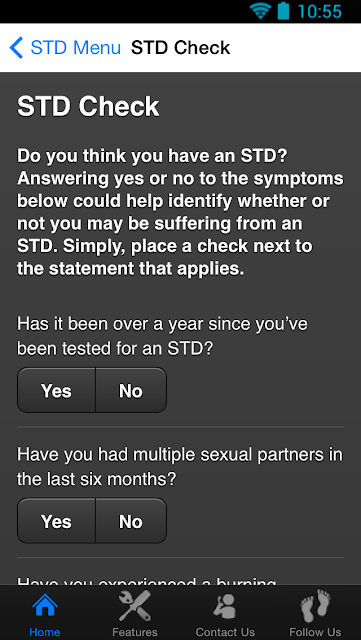The height and width of the screenshot is (640, 361).
Task: Select Yes for multiple sexual partners question
Action: (x=56, y=521)
